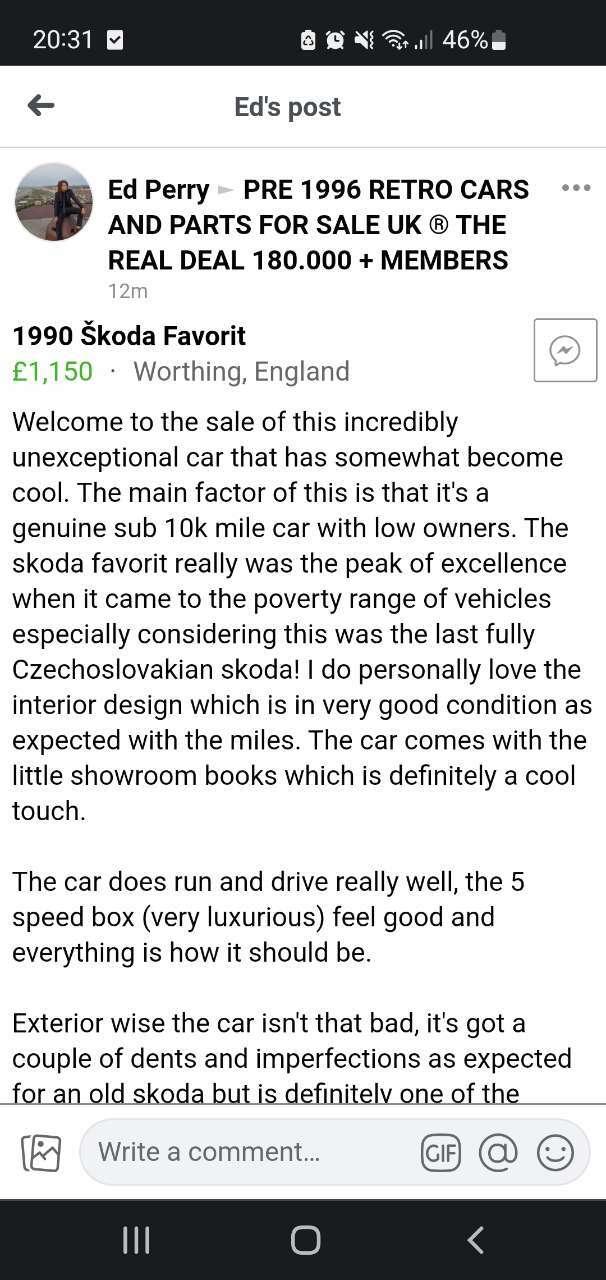
Task: Mention someone using the @ icon
Action: (498, 1153)
